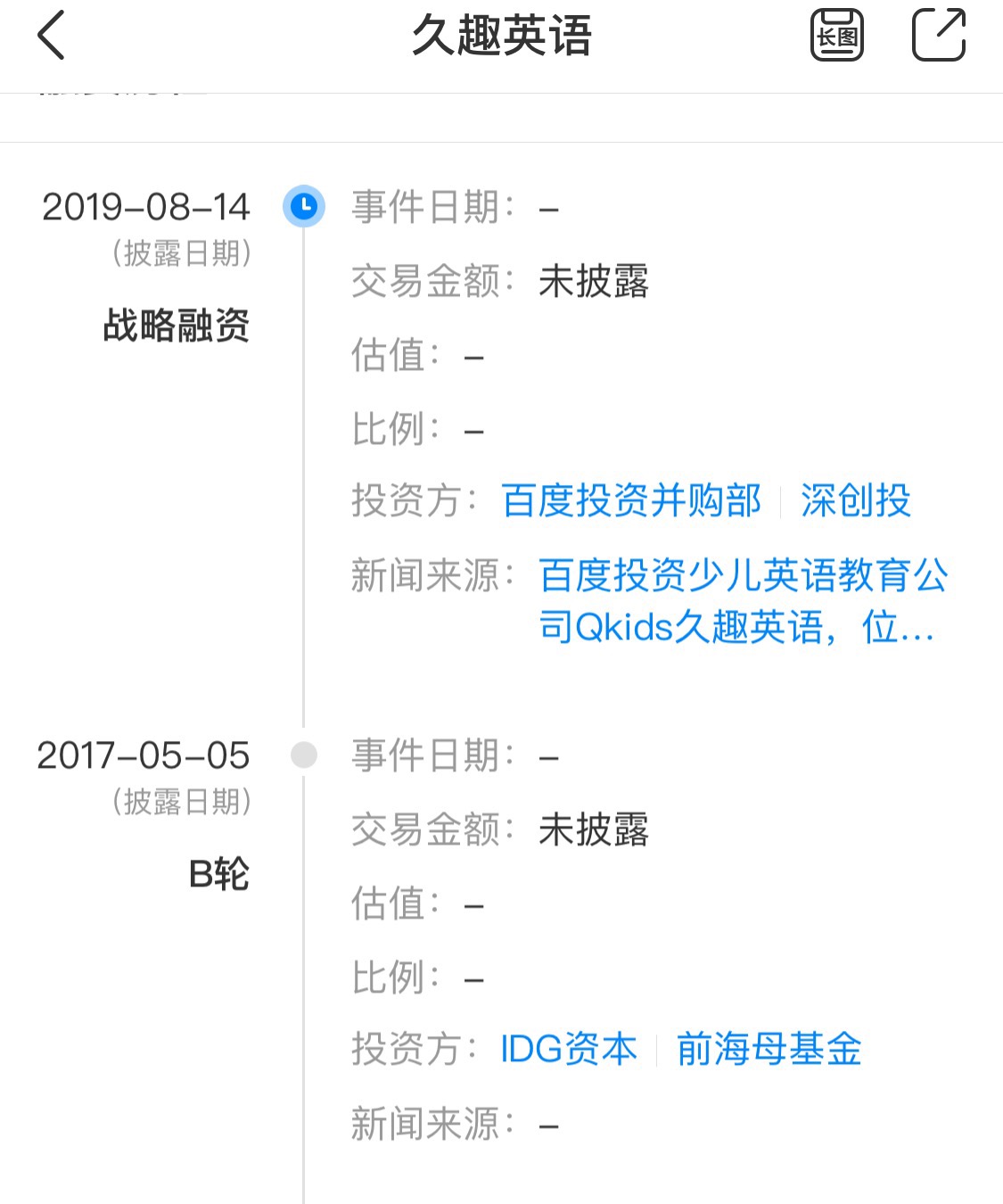Open news source 百度投资少儿英语教育公司Qkids
This screenshot has height=1204, width=1003.
[x=742, y=600]
